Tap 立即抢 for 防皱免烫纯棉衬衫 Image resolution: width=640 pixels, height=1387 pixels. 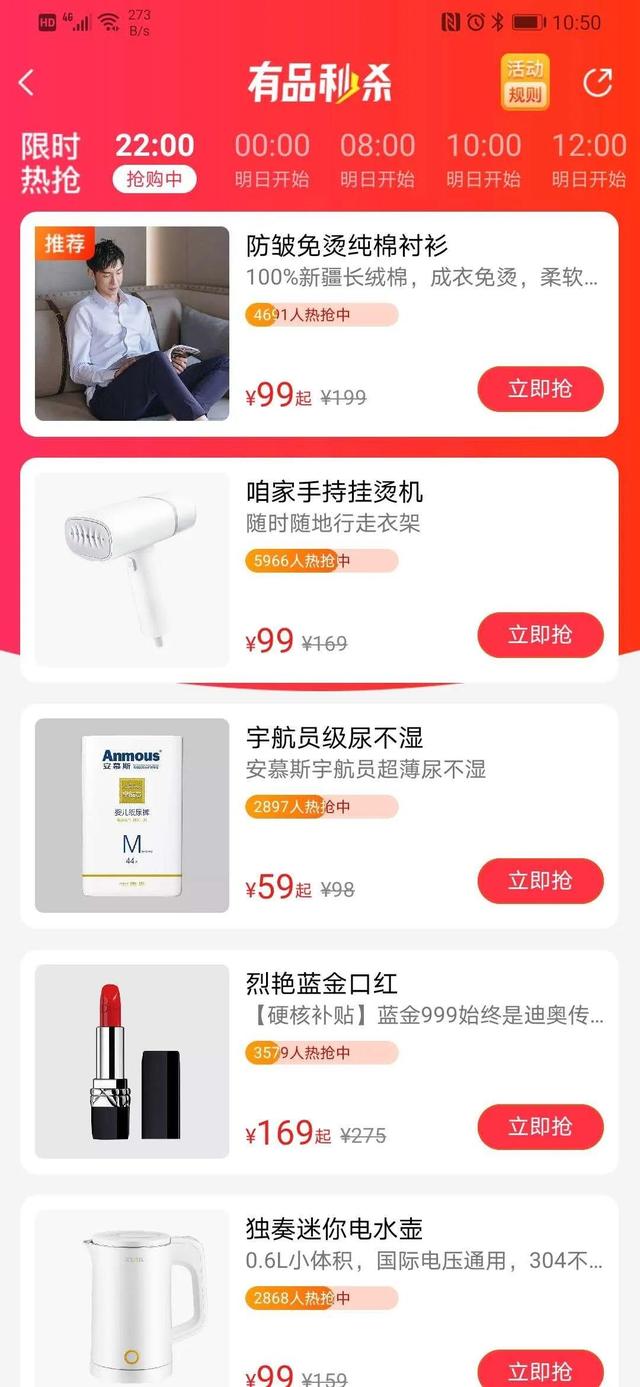pos(540,389)
